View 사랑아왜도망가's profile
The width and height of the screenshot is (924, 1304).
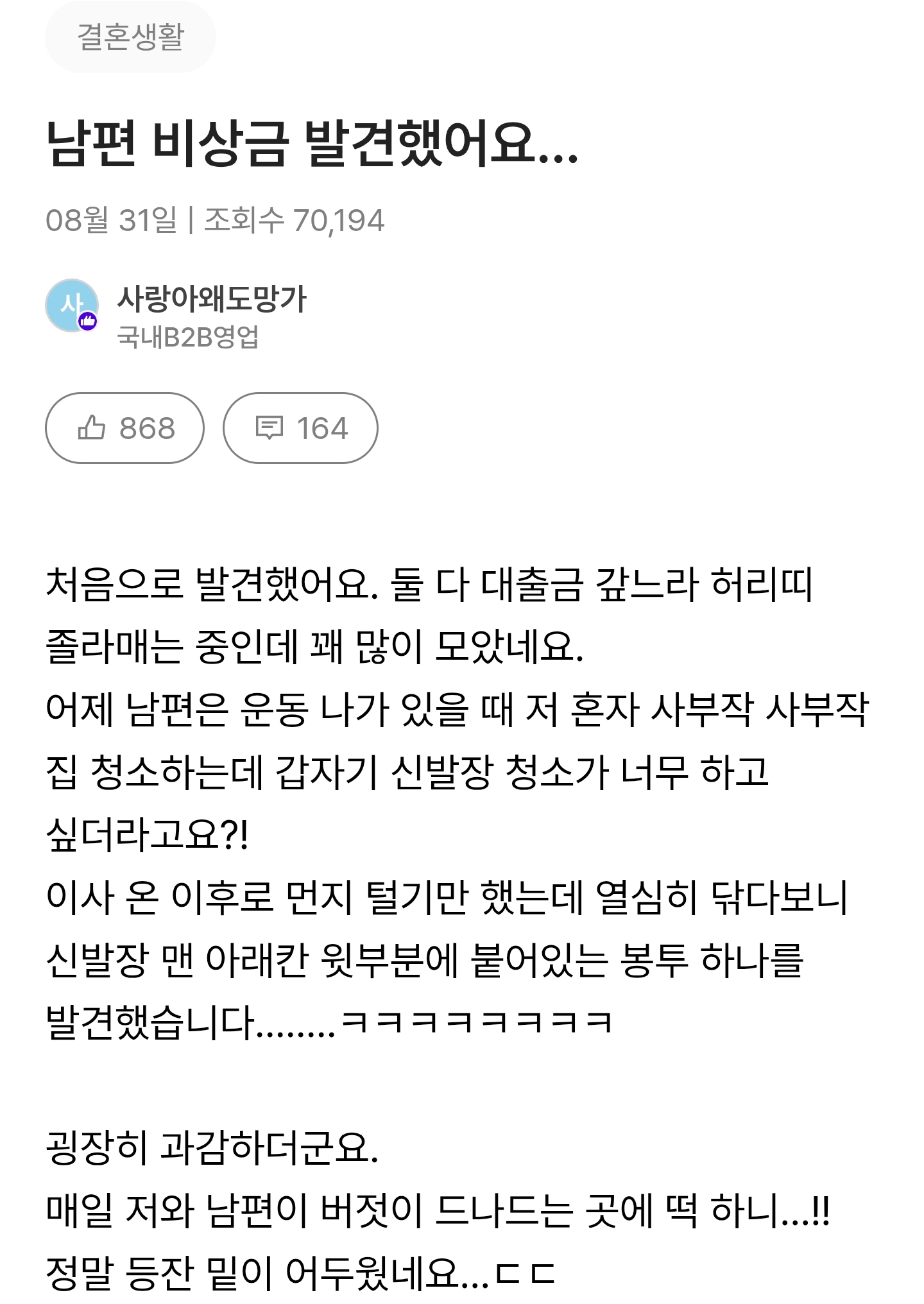[212, 299]
